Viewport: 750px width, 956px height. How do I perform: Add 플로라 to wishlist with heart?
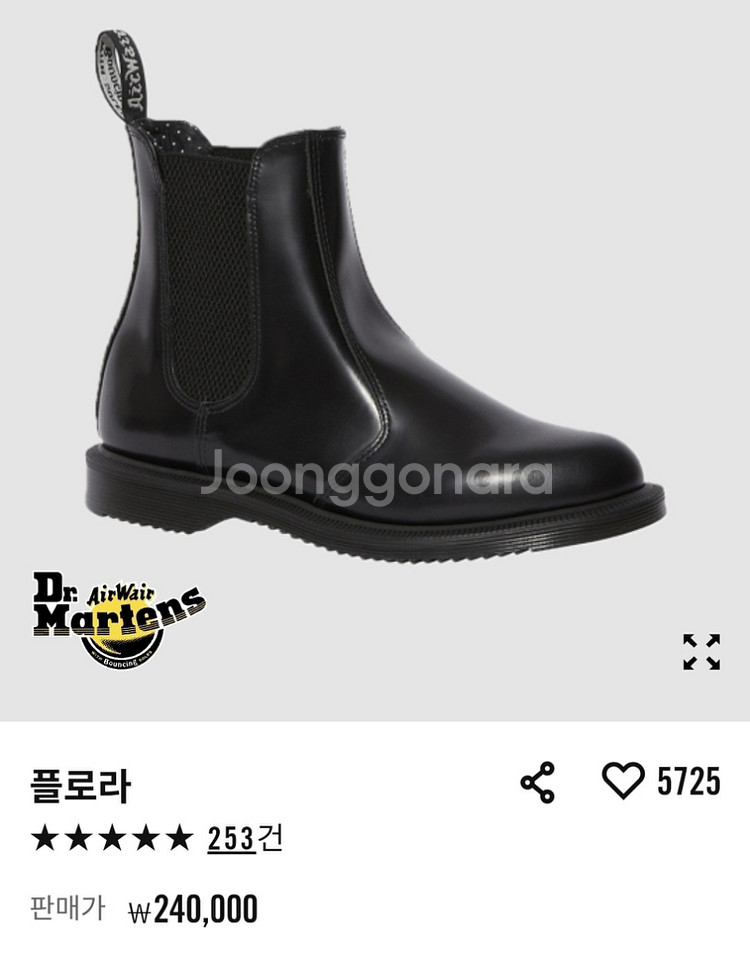tap(623, 781)
